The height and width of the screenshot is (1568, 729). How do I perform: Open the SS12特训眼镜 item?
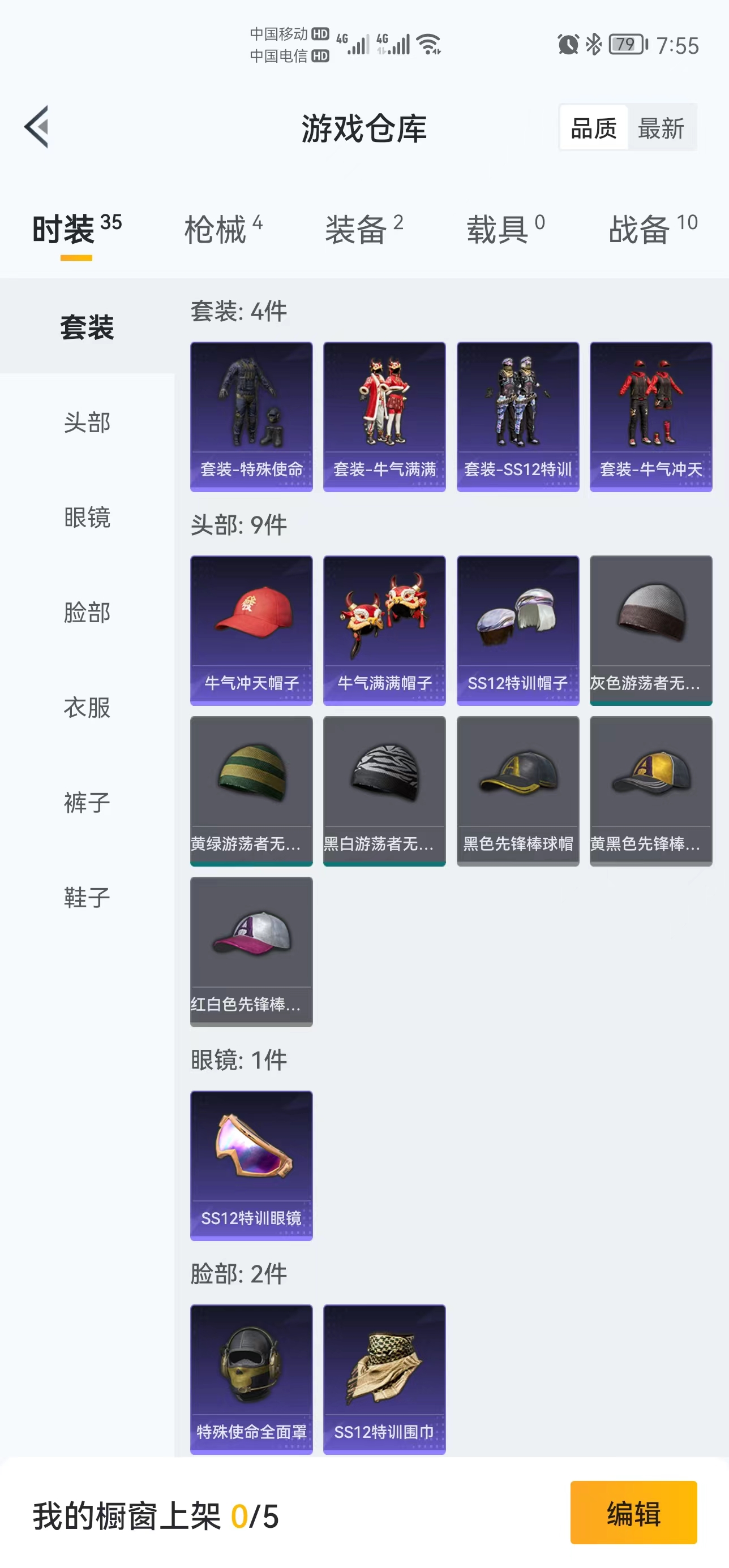251,1165
